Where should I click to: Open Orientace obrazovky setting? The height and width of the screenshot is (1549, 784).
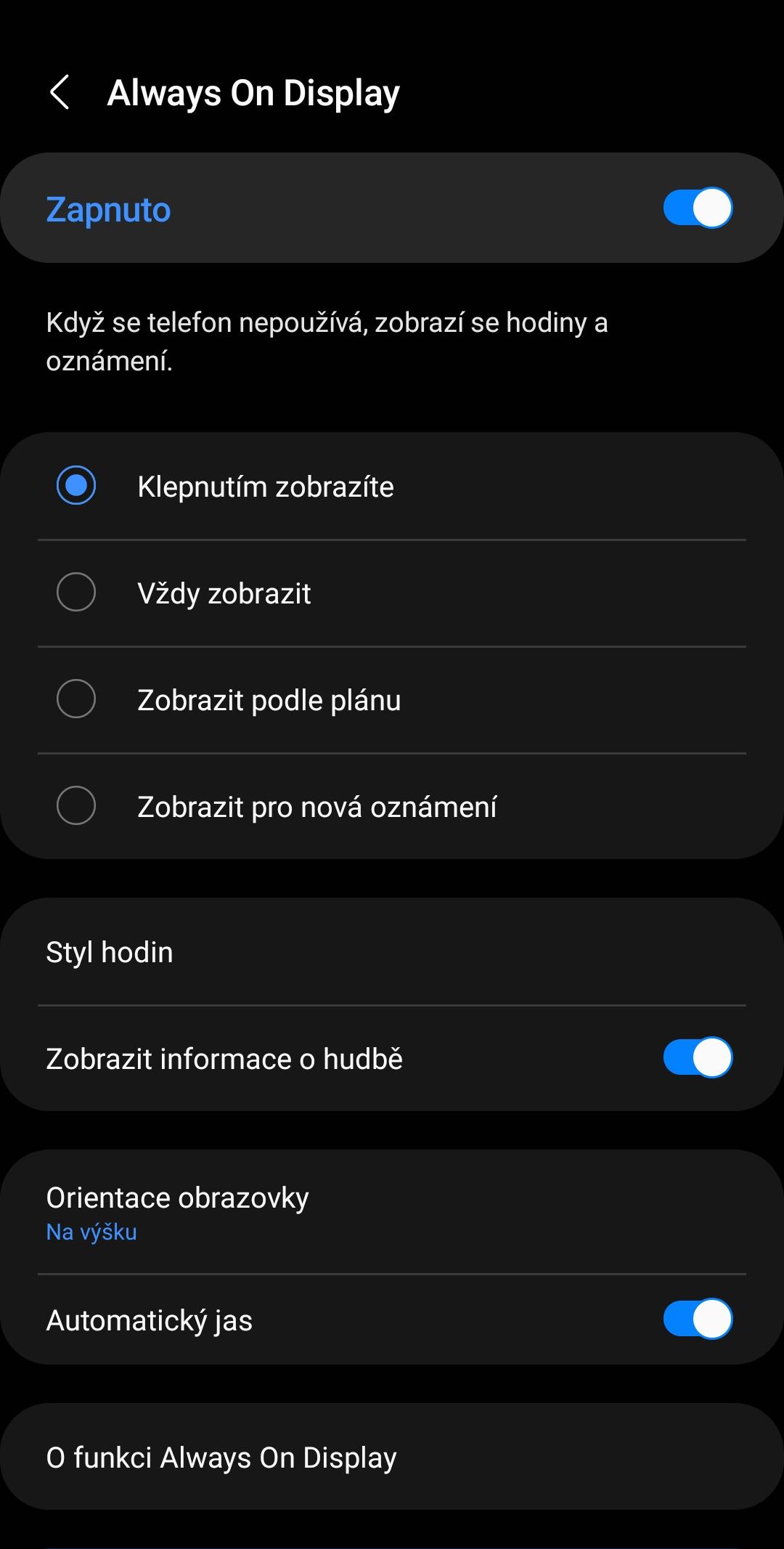tap(392, 1211)
